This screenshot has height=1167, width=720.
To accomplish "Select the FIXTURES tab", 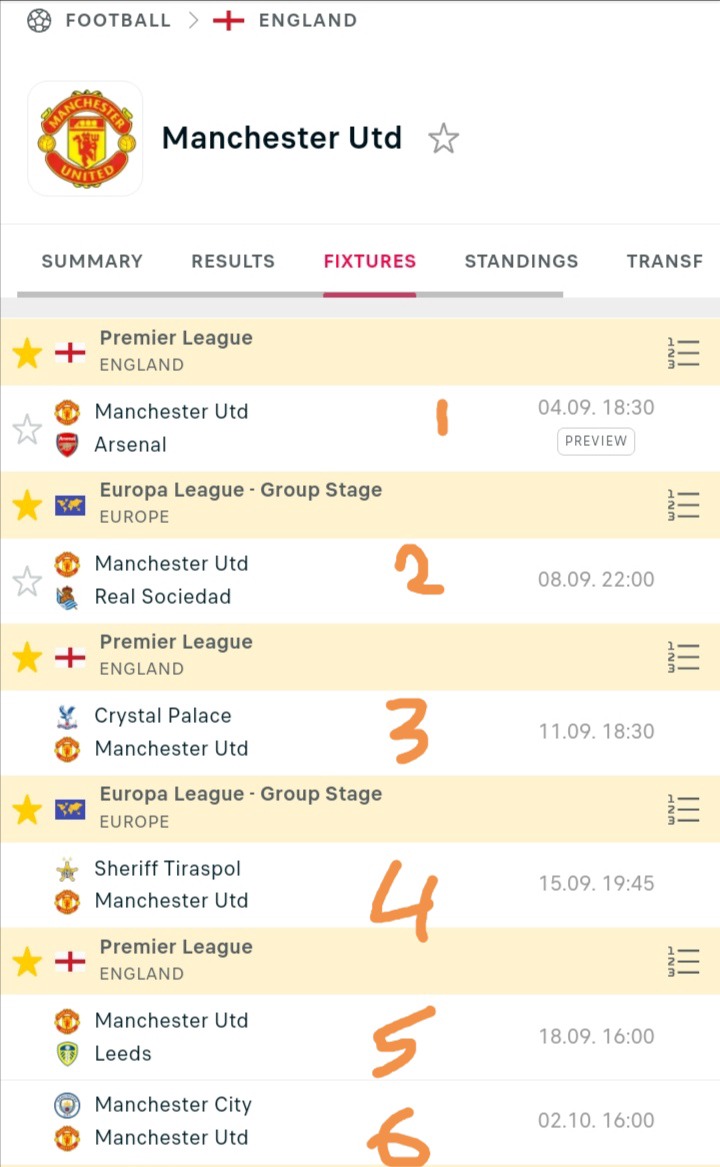I will coord(369,261).
